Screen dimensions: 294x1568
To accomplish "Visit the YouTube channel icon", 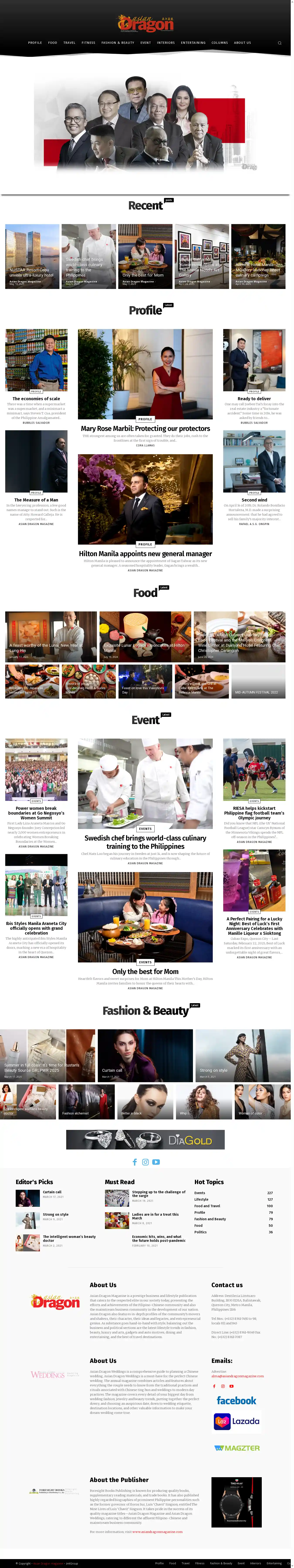I will pos(156,1162).
